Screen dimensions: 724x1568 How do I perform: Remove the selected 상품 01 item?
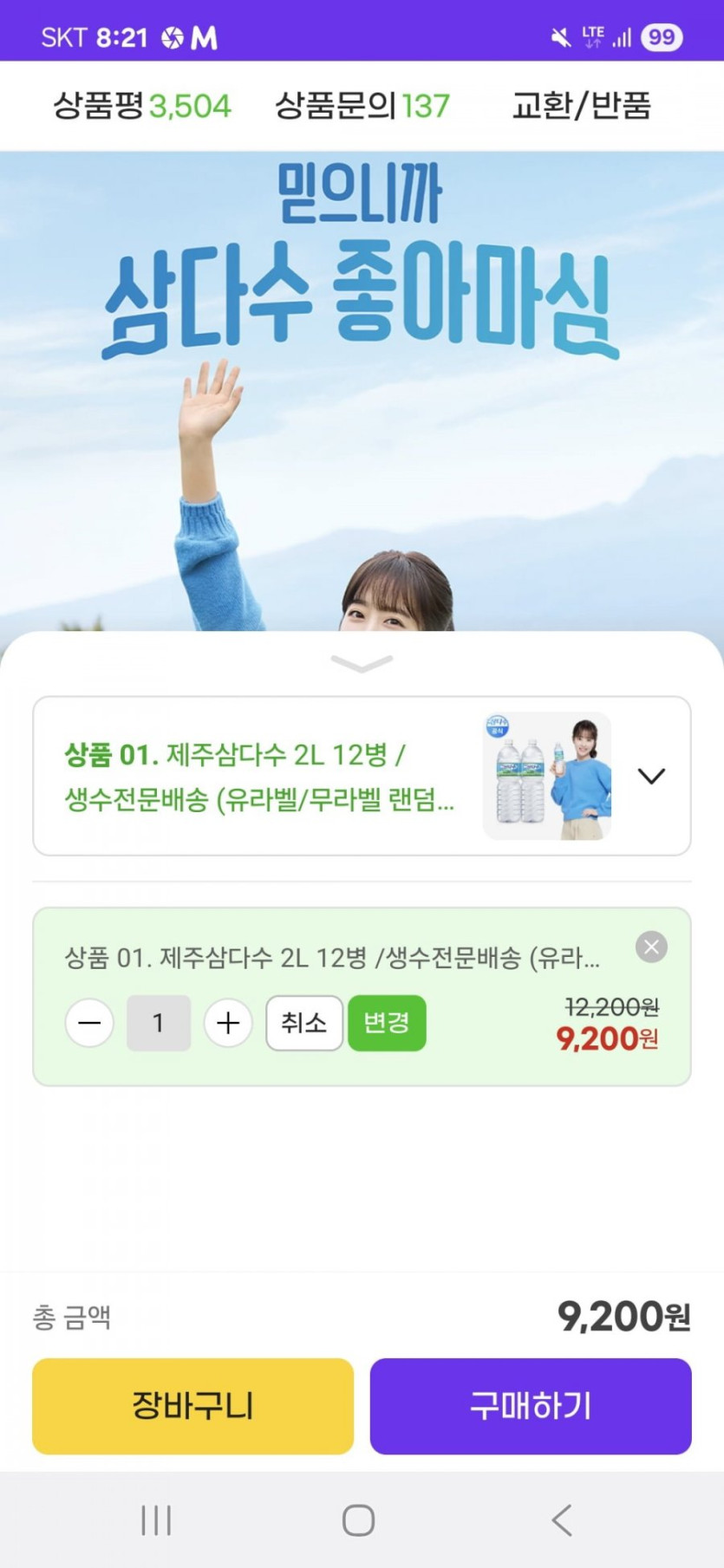[651, 947]
